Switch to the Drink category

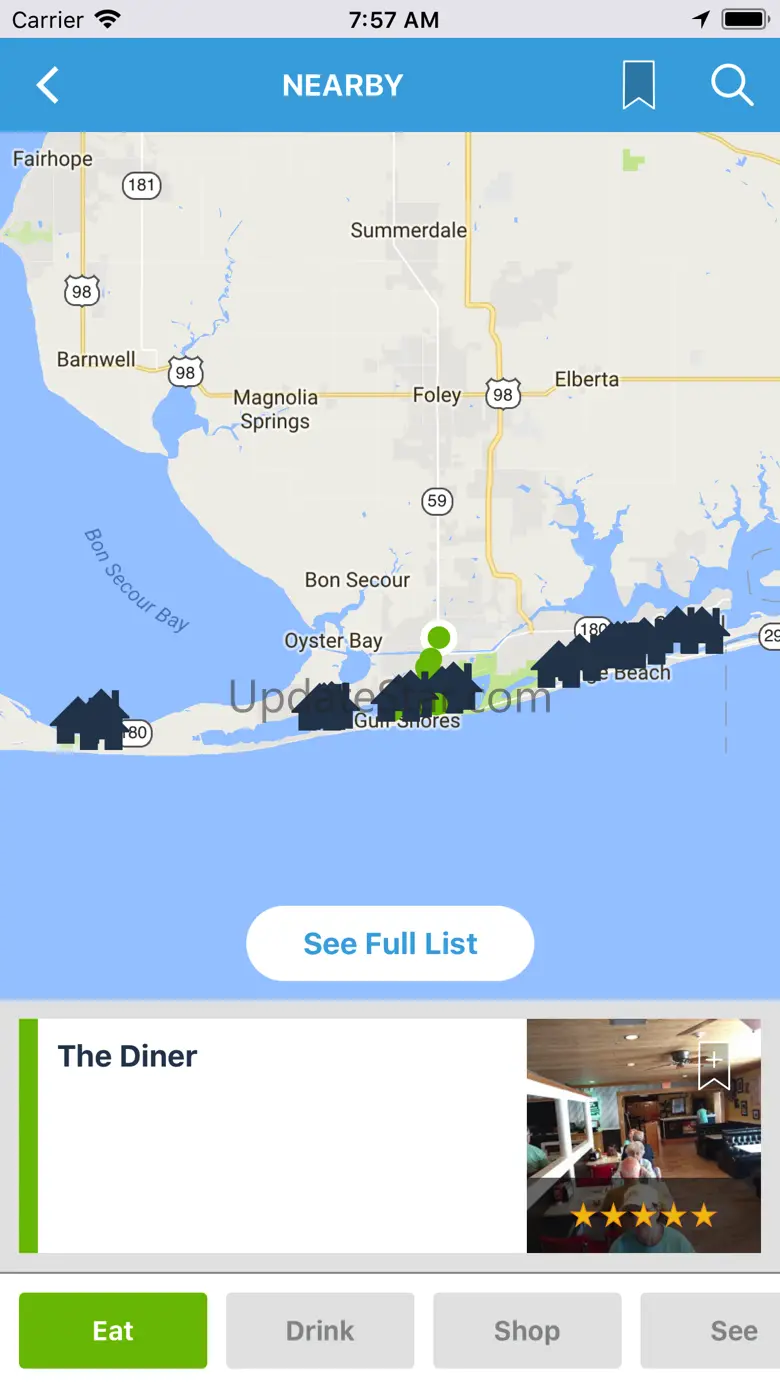pyautogui.click(x=320, y=1330)
